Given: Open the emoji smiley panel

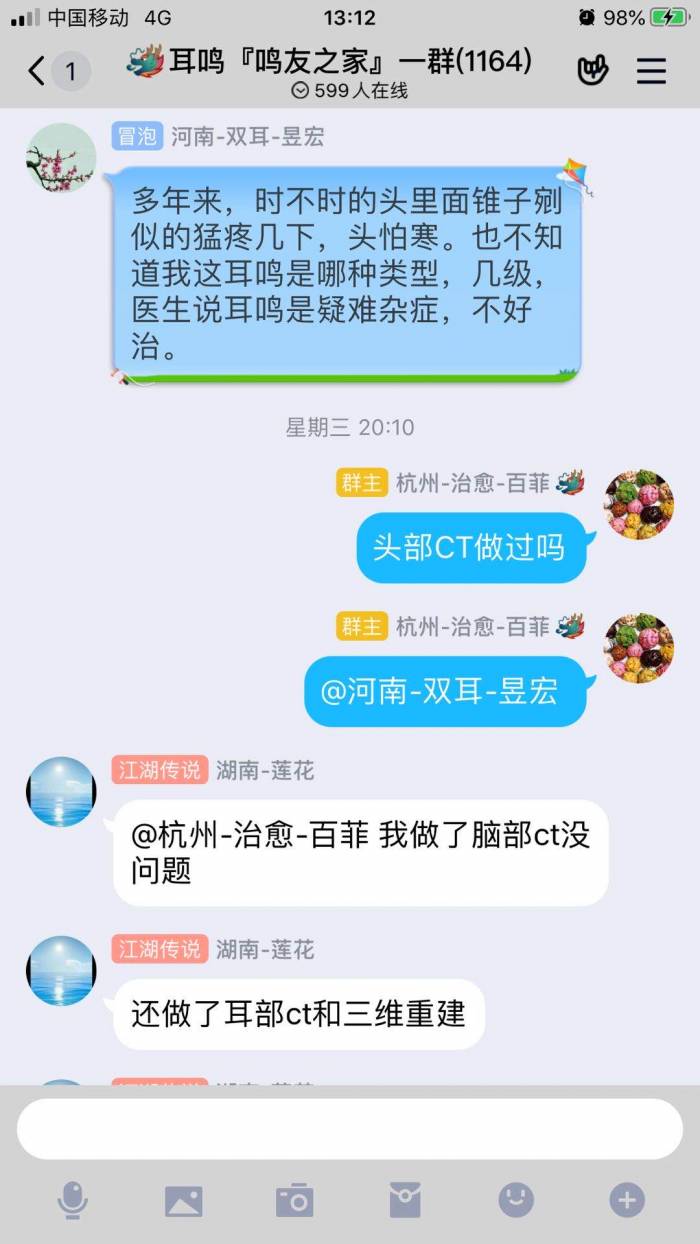Looking at the screenshot, I should [x=516, y=1199].
